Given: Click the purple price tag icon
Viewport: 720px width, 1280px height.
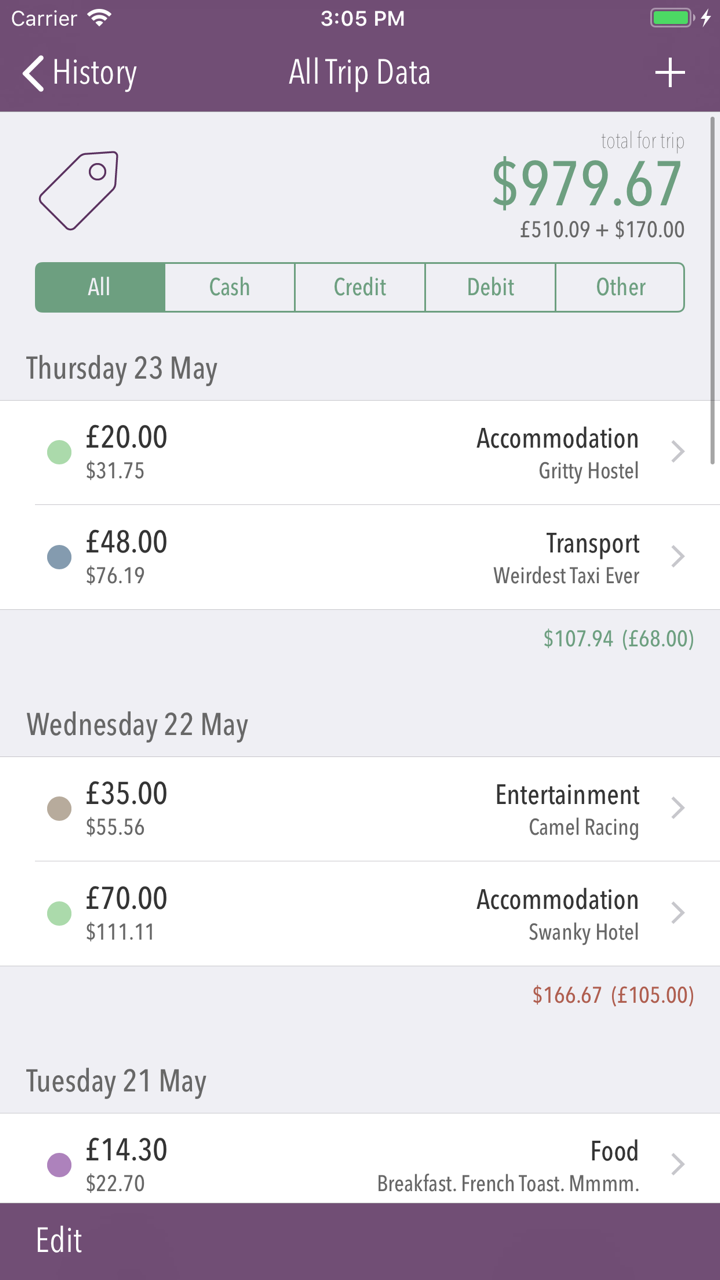Looking at the screenshot, I should pos(78,190).
